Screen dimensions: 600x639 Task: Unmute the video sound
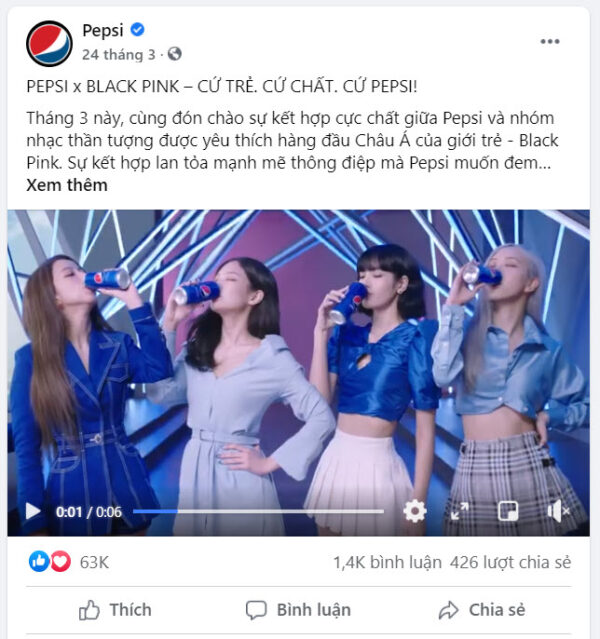(x=558, y=511)
